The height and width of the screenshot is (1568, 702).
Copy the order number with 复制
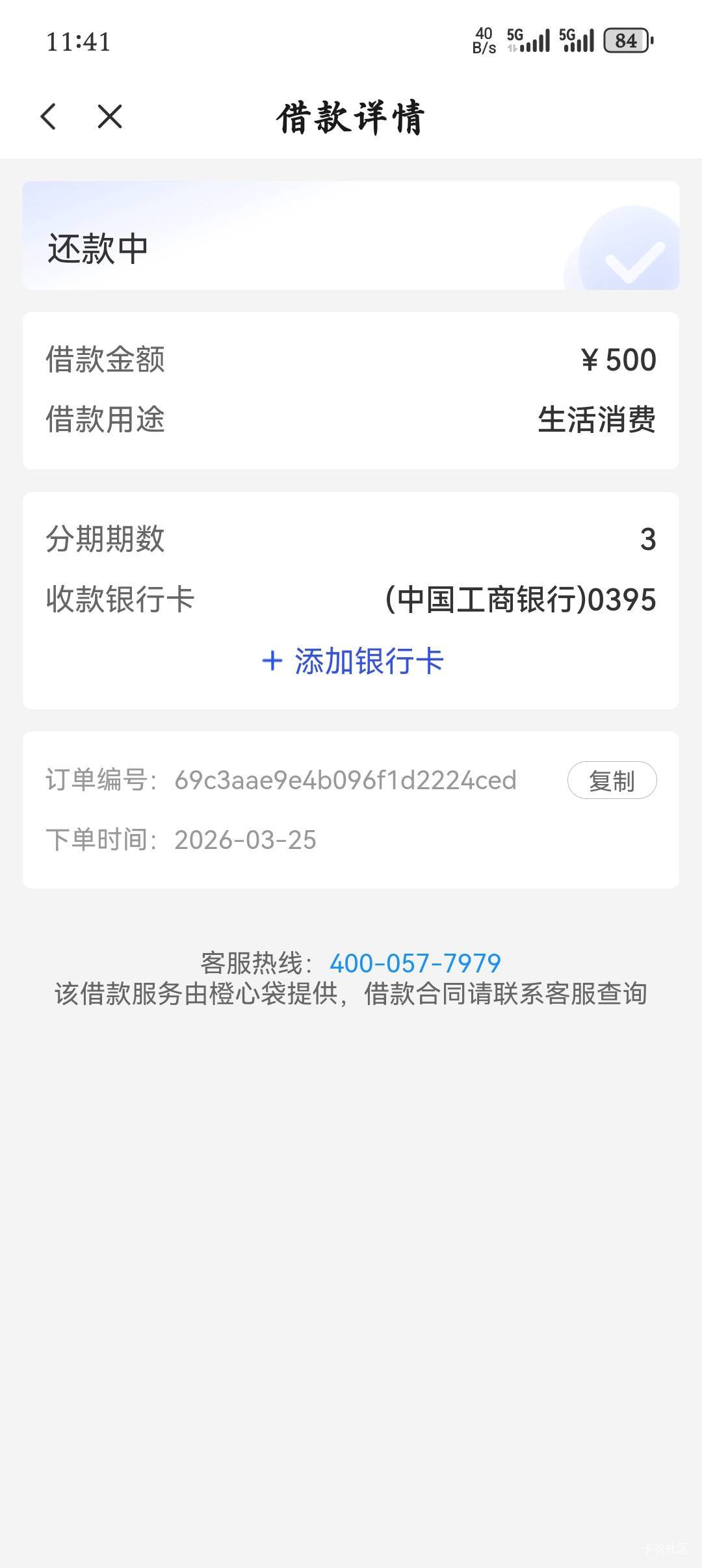(x=612, y=780)
